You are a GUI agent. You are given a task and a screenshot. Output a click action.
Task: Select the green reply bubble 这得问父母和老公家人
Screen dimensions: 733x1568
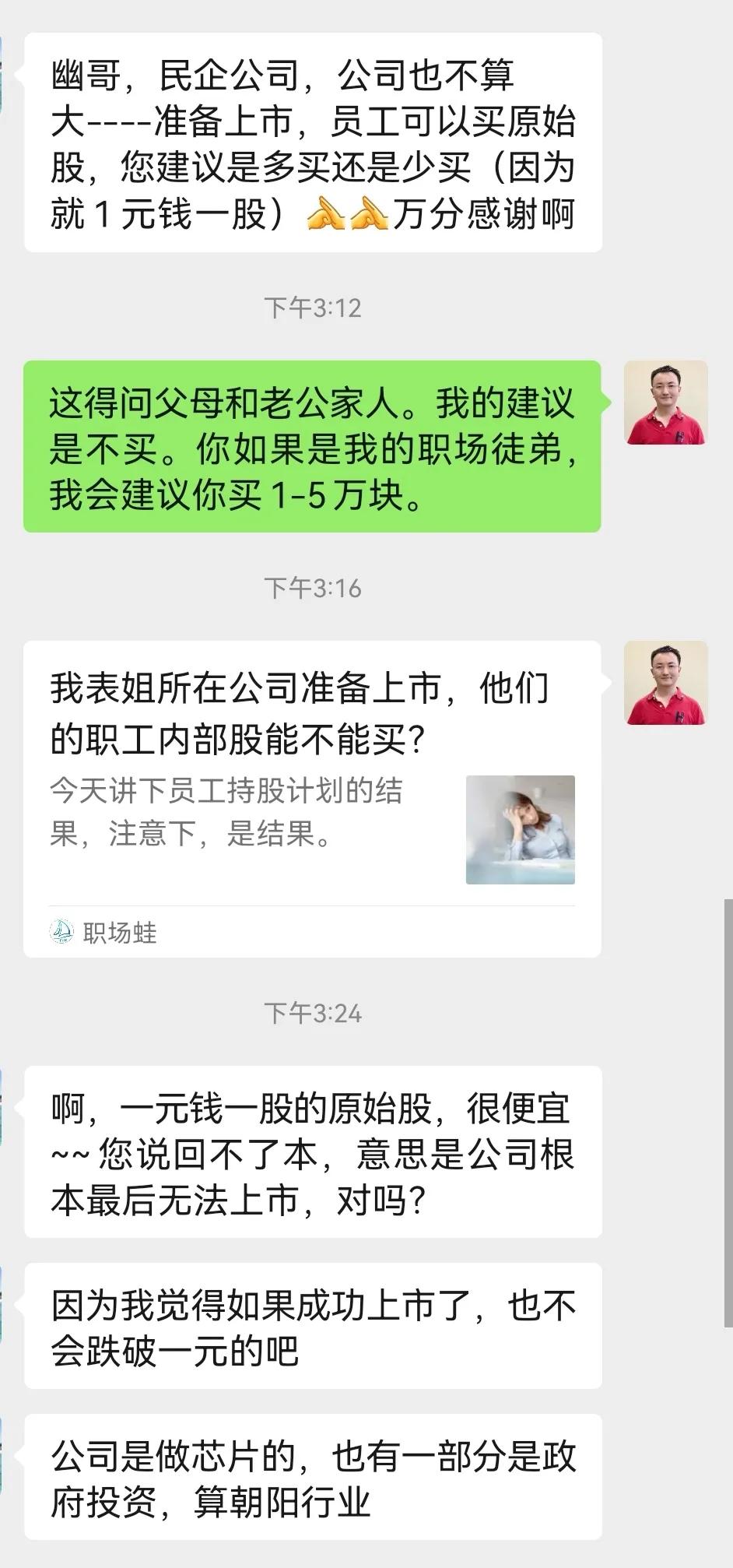pyautogui.click(x=311, y=444)
